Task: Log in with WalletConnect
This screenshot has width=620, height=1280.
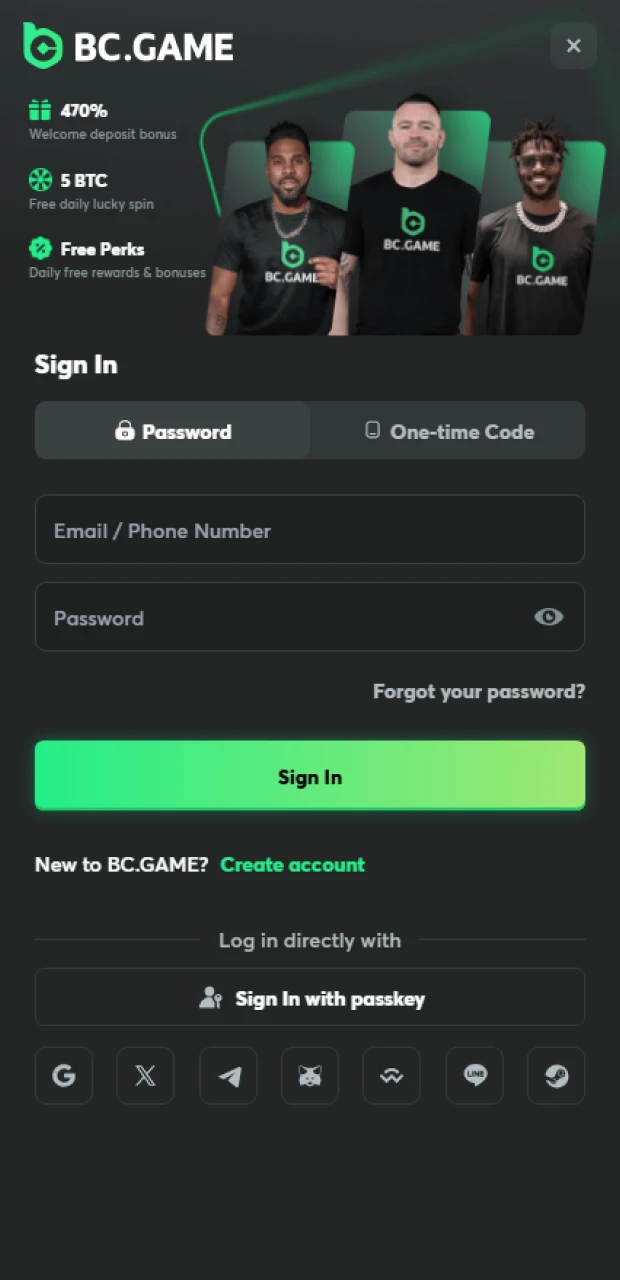Action: [391, 1075]
